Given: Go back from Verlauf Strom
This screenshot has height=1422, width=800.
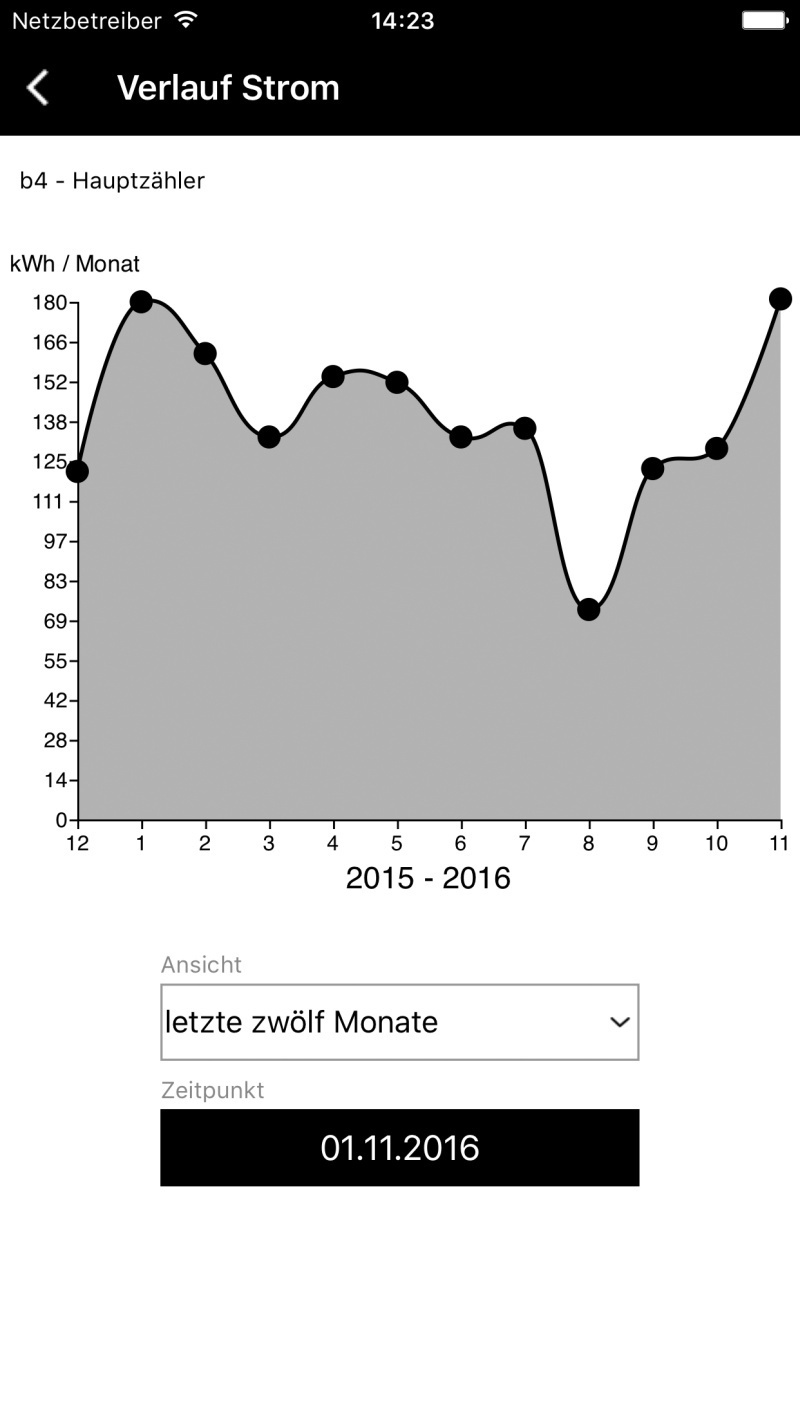Looking at the screenshot, I should (x=38, y=88).
